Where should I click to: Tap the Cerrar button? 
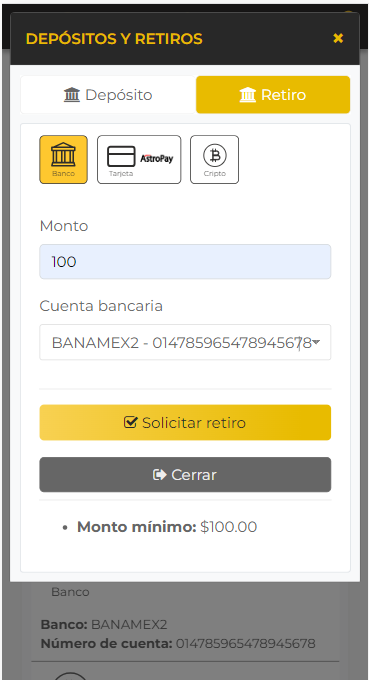pos(185,474)
